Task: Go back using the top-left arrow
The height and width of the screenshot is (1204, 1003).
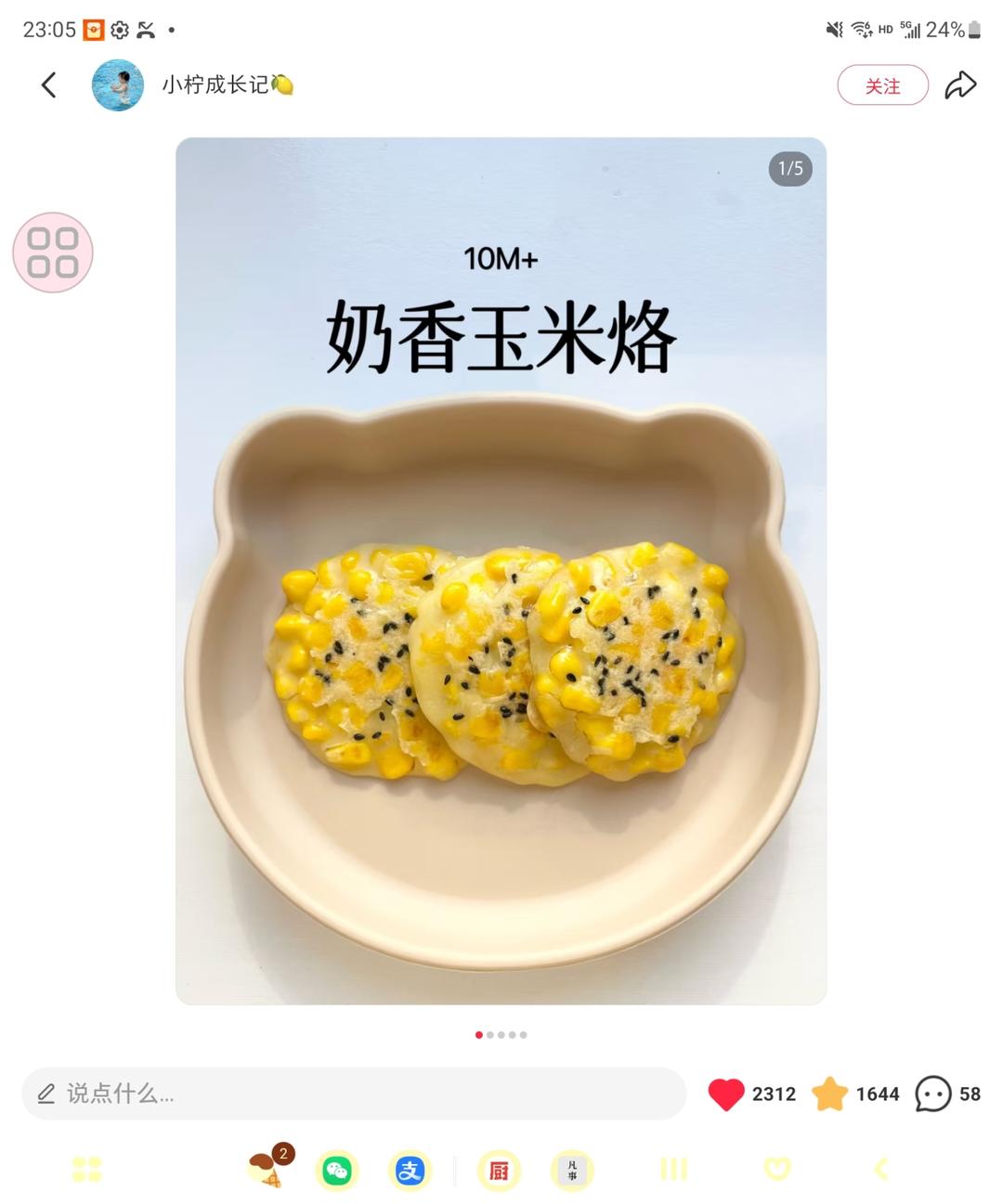Action: click(x=49, y=85)
